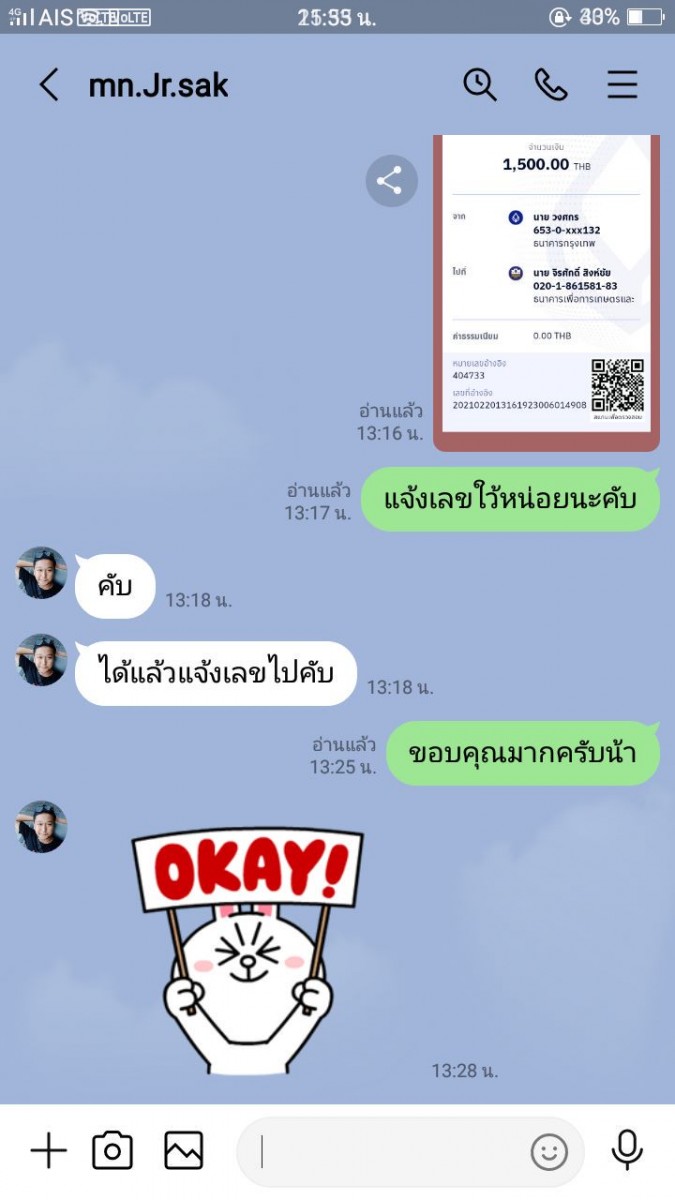Viewport: 675px width, 1200px height.
Task: Record a voice message with the microphone
Action: coord(627,1151)
